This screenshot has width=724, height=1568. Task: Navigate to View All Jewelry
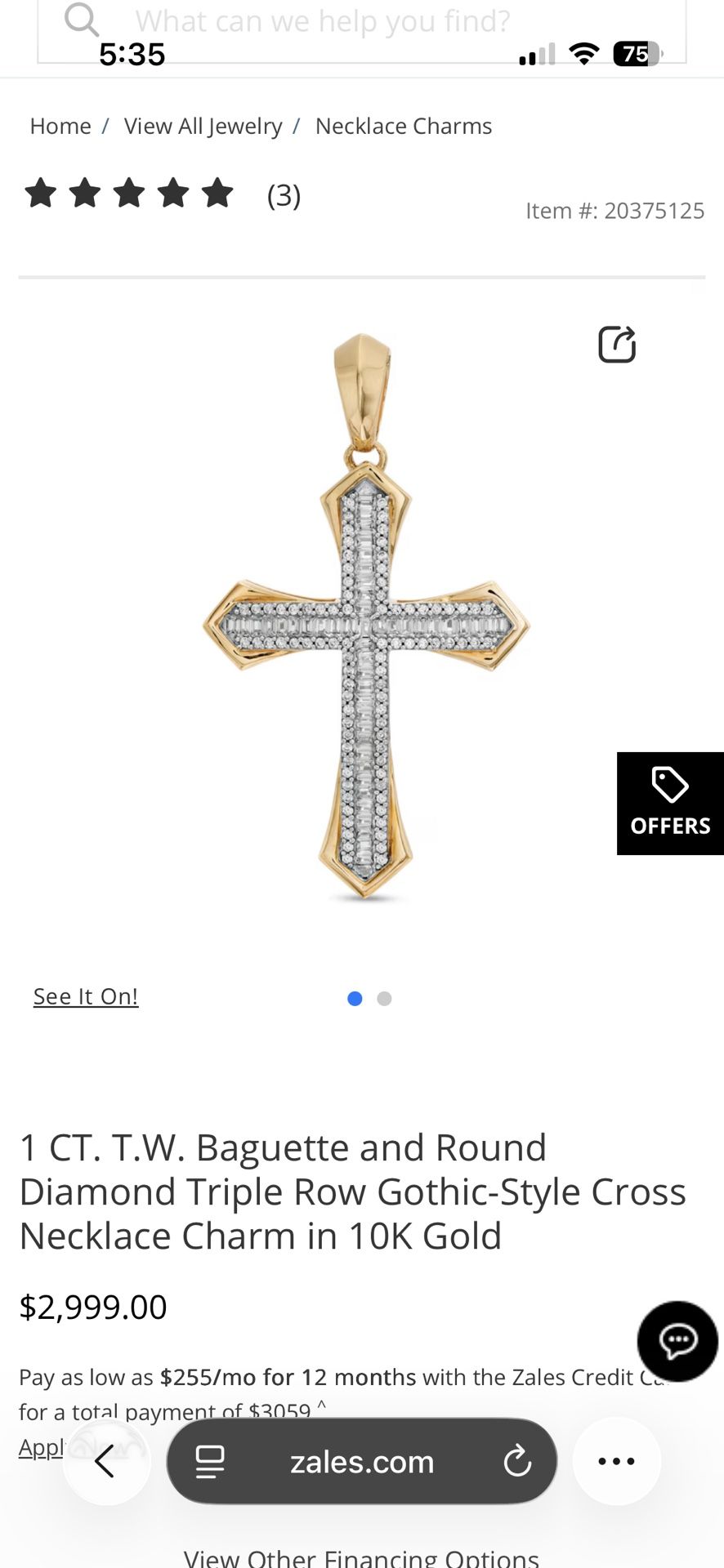pos(203,126)
